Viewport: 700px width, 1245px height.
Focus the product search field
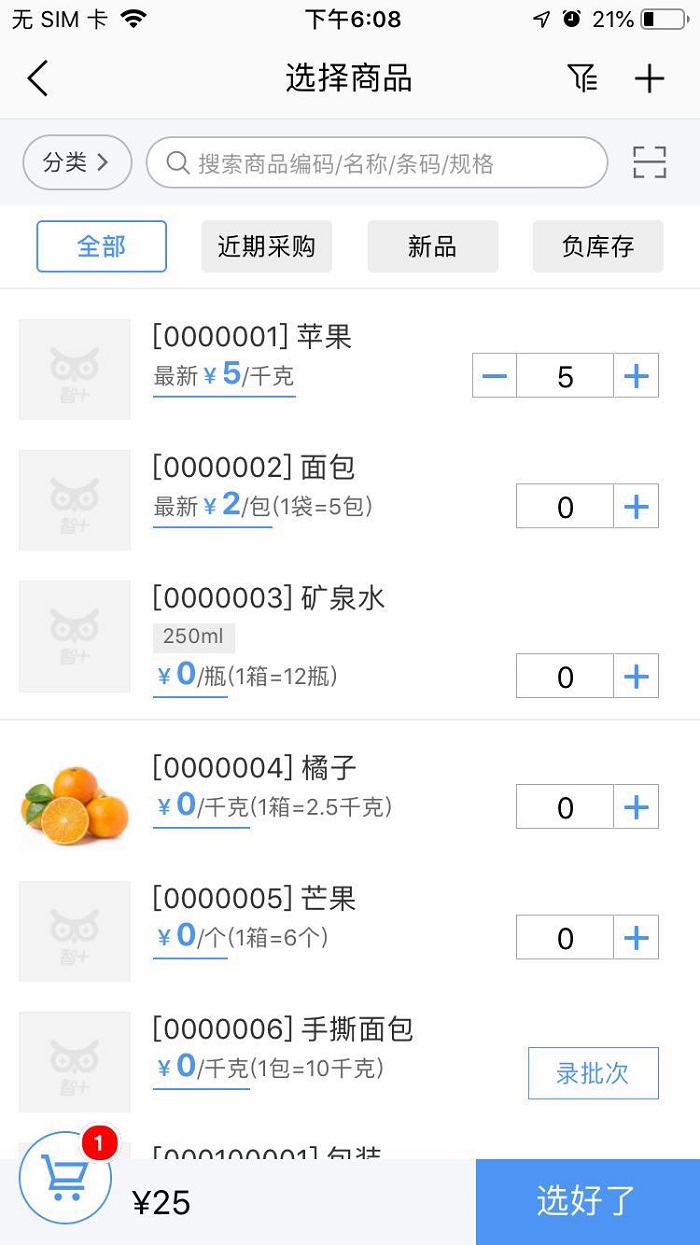click(377, 162)
